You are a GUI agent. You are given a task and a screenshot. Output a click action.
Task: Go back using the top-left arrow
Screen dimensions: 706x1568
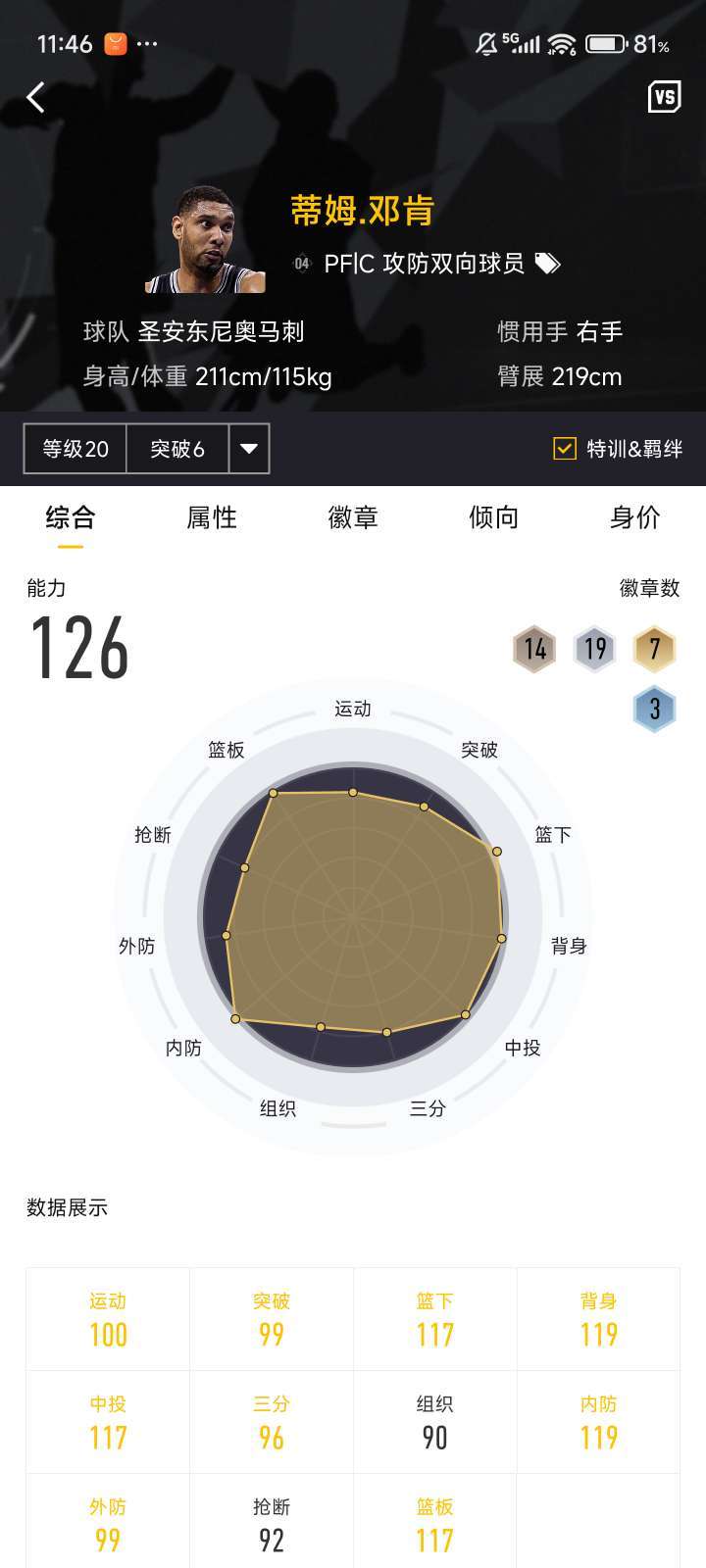click(x=36, y=97)
